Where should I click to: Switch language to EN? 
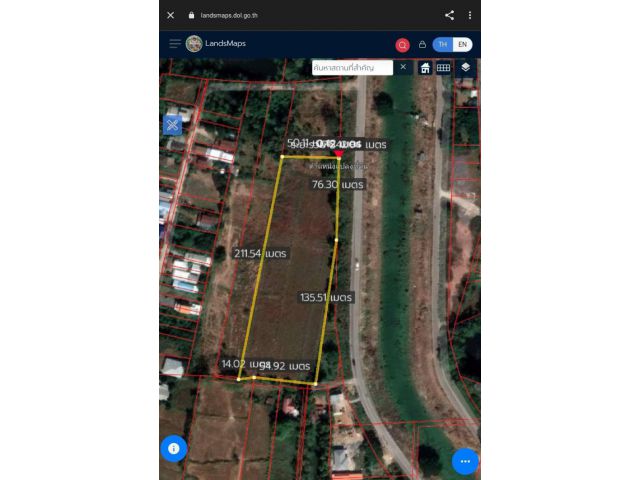tap(462, 45)
